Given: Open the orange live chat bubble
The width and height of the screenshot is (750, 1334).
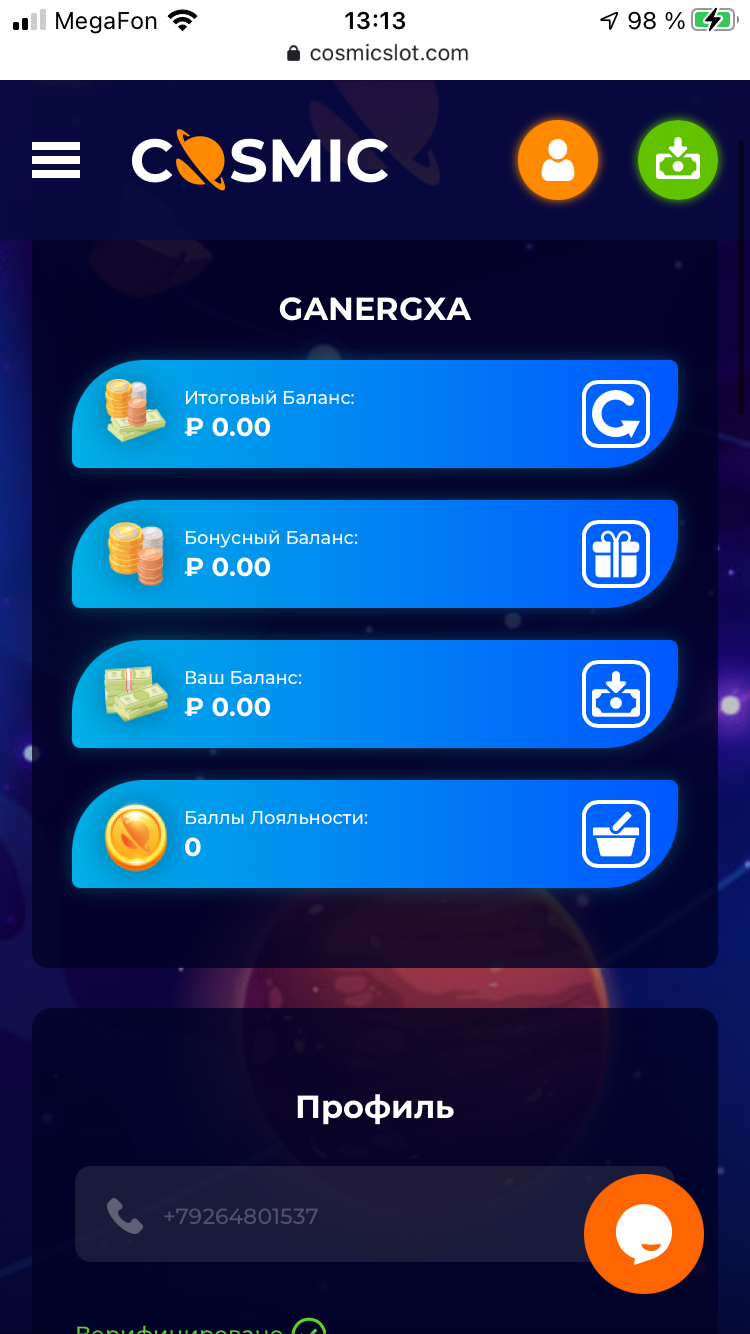Looking at the screenshot, I should click(644, 1234).
